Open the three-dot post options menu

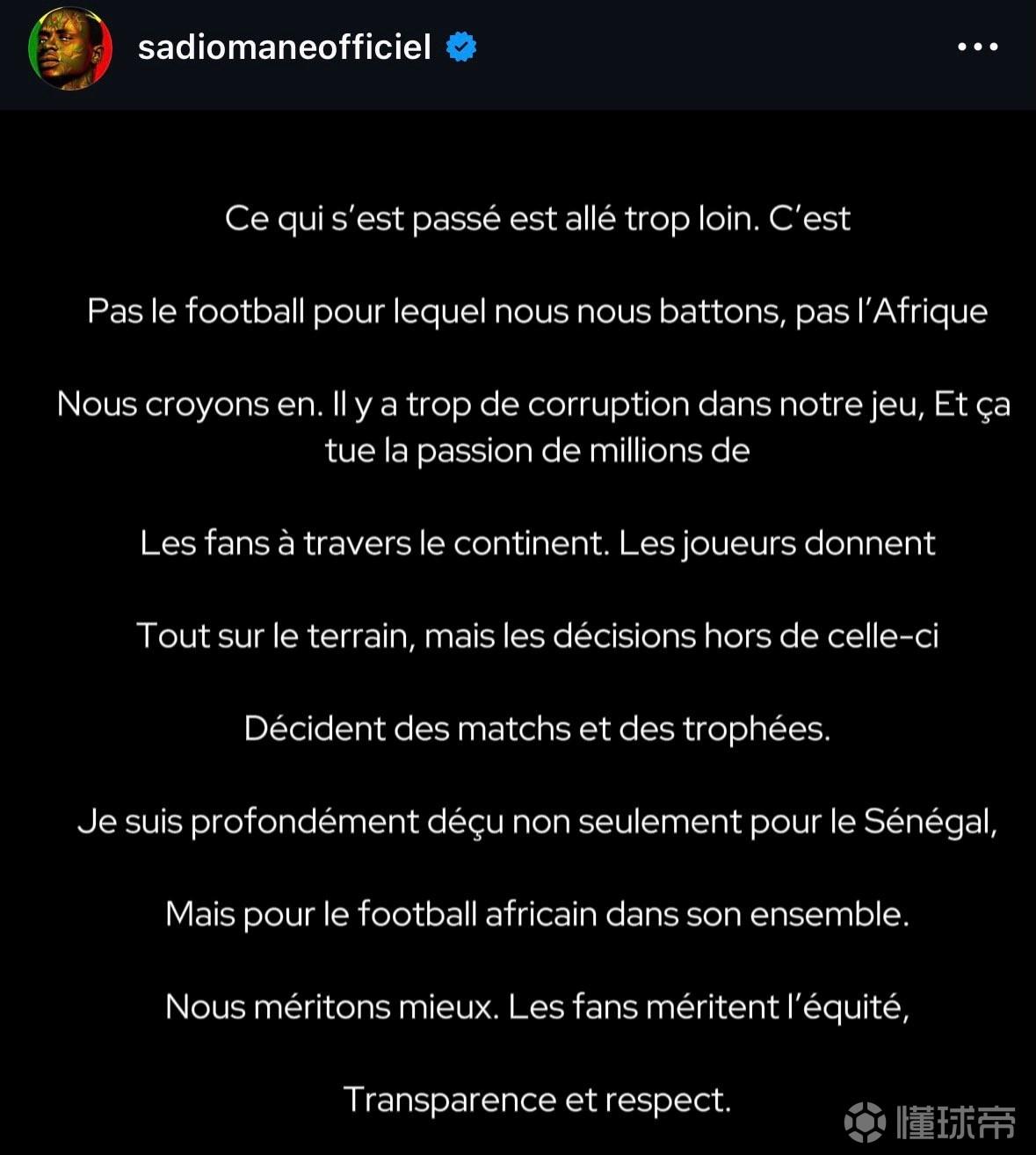[977, 47]
